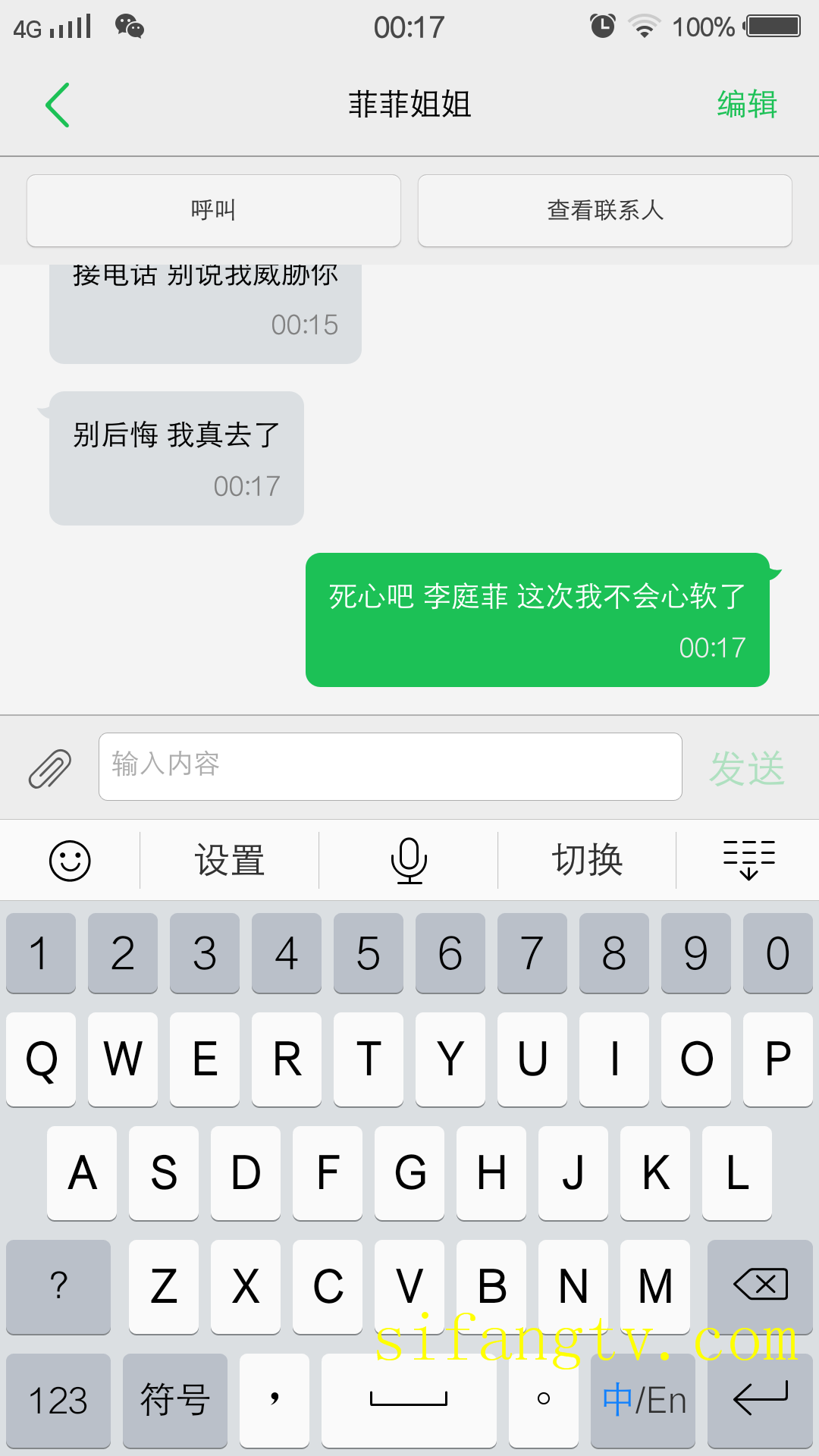
Task: Start voice input with the microphone
Action: tap(409, 861)
